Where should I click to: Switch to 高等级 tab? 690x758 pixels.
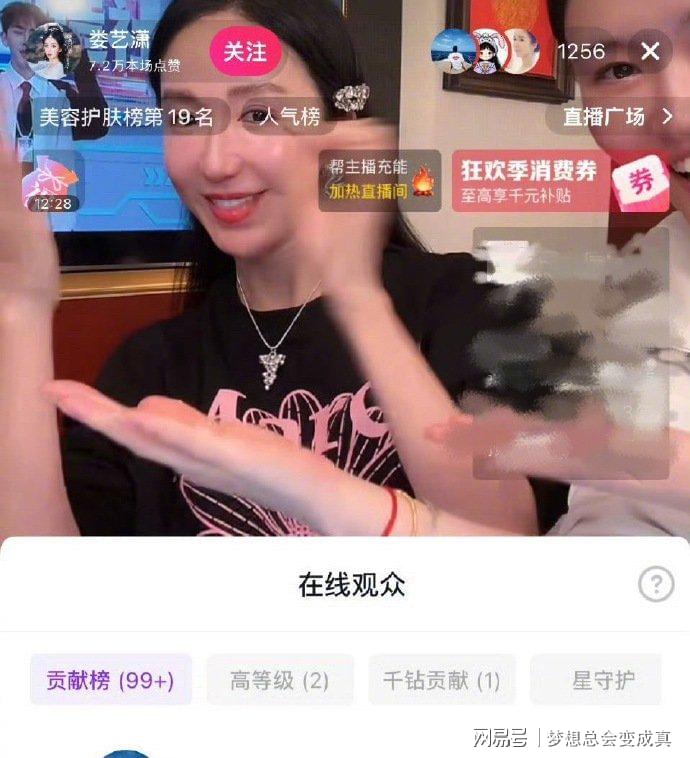[x=280, y=681]
